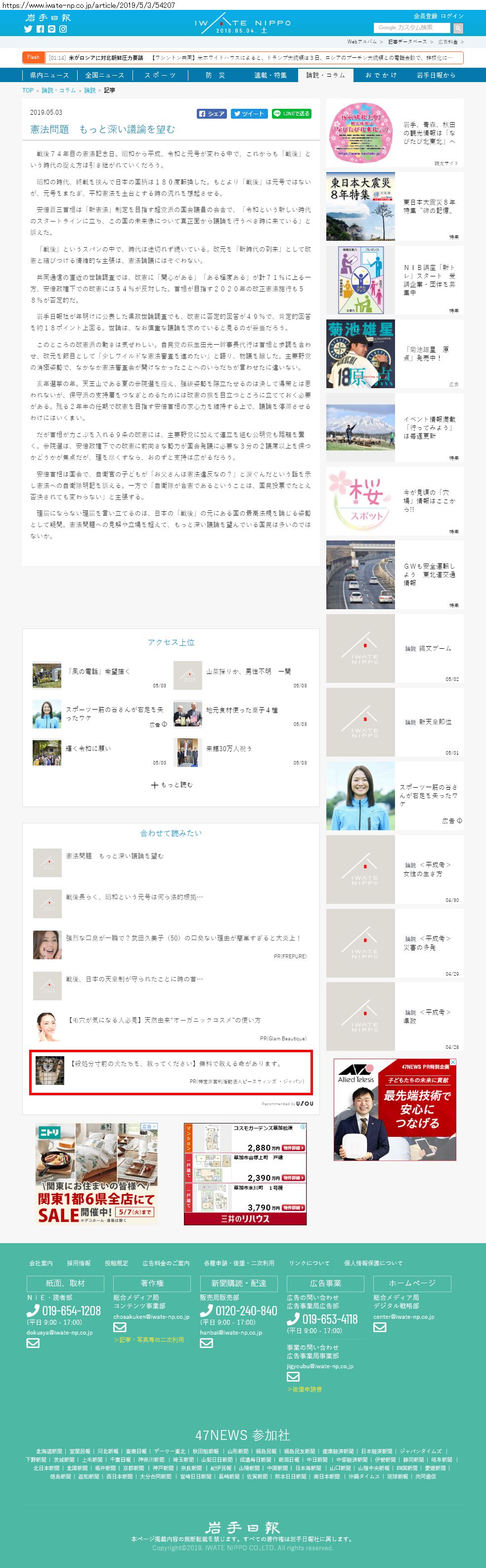Open the 会員登録 link
486x1568 pixels.
tap(425, 16)
